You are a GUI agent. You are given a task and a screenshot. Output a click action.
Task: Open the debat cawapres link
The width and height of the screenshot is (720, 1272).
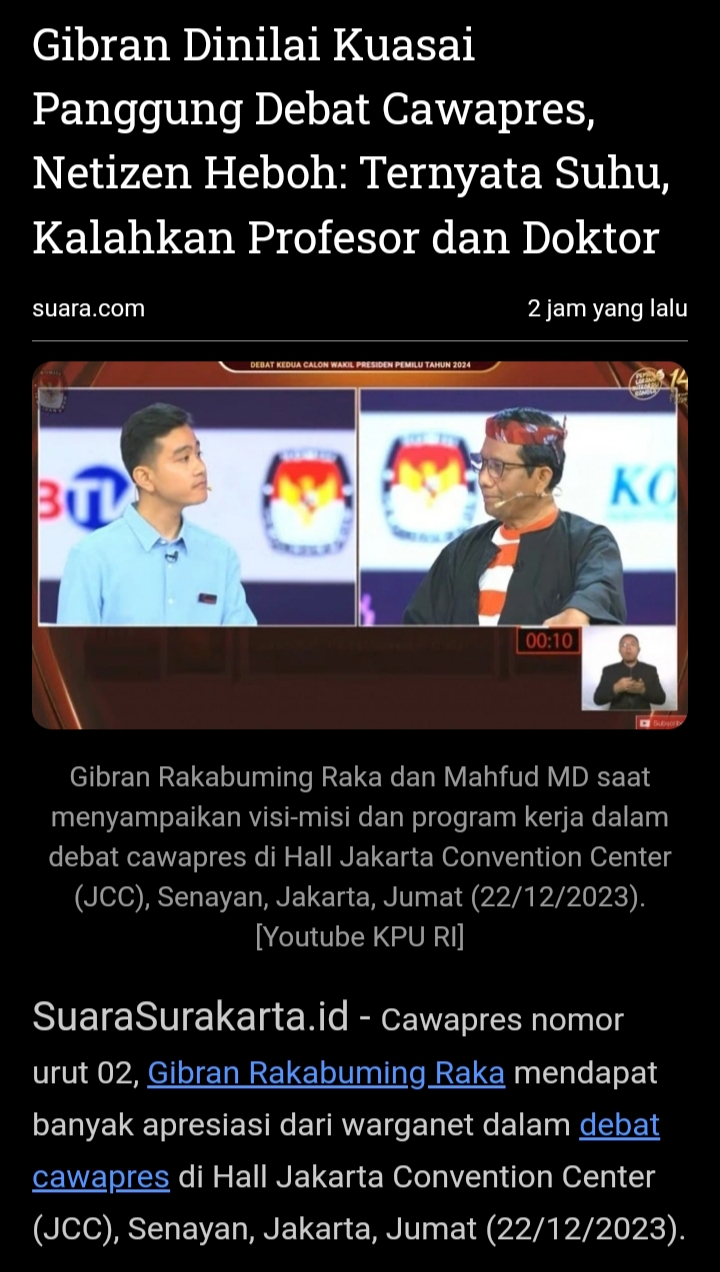(x=619, y=1125)
